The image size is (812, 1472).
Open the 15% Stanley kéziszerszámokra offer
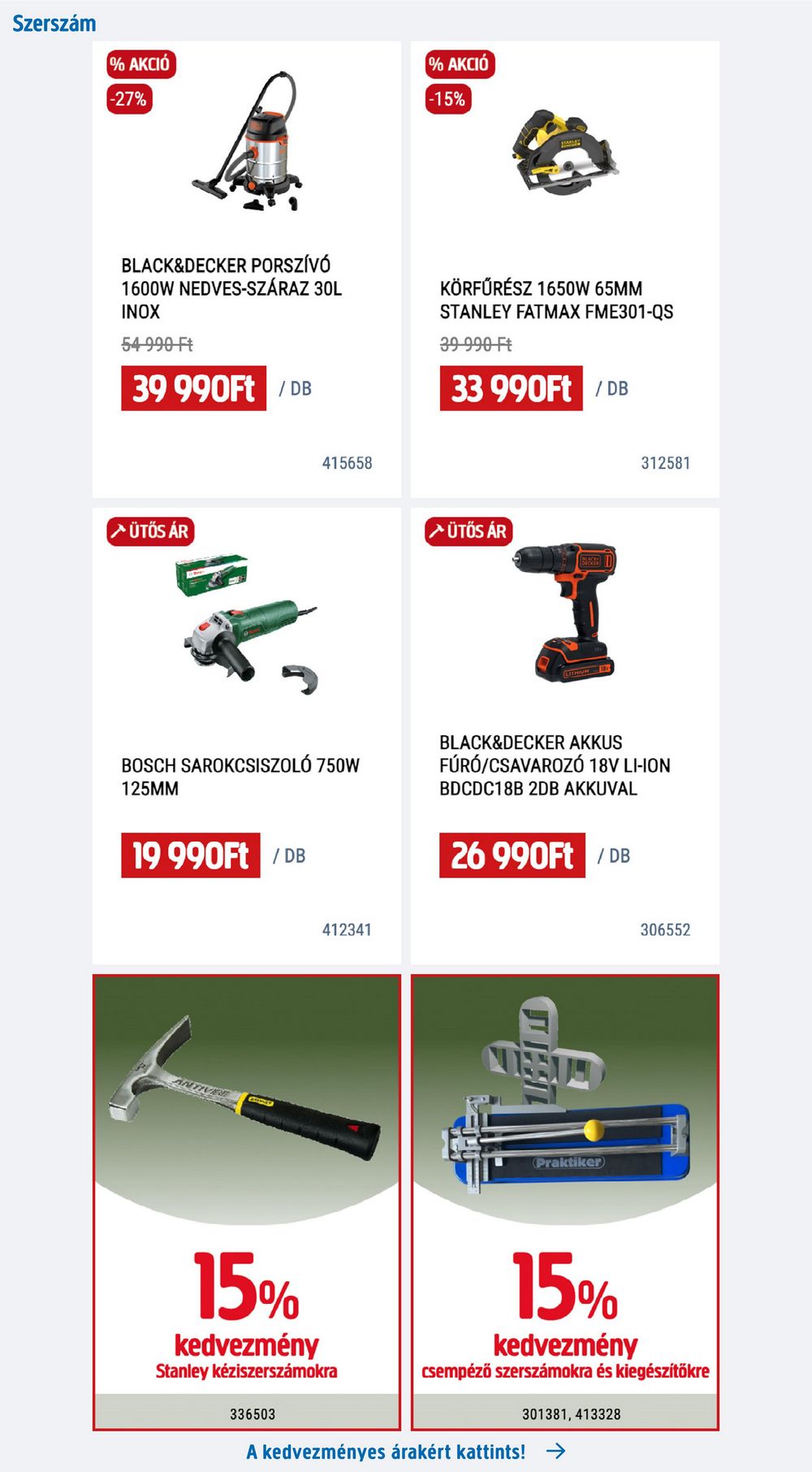(x=247, y=1202)
